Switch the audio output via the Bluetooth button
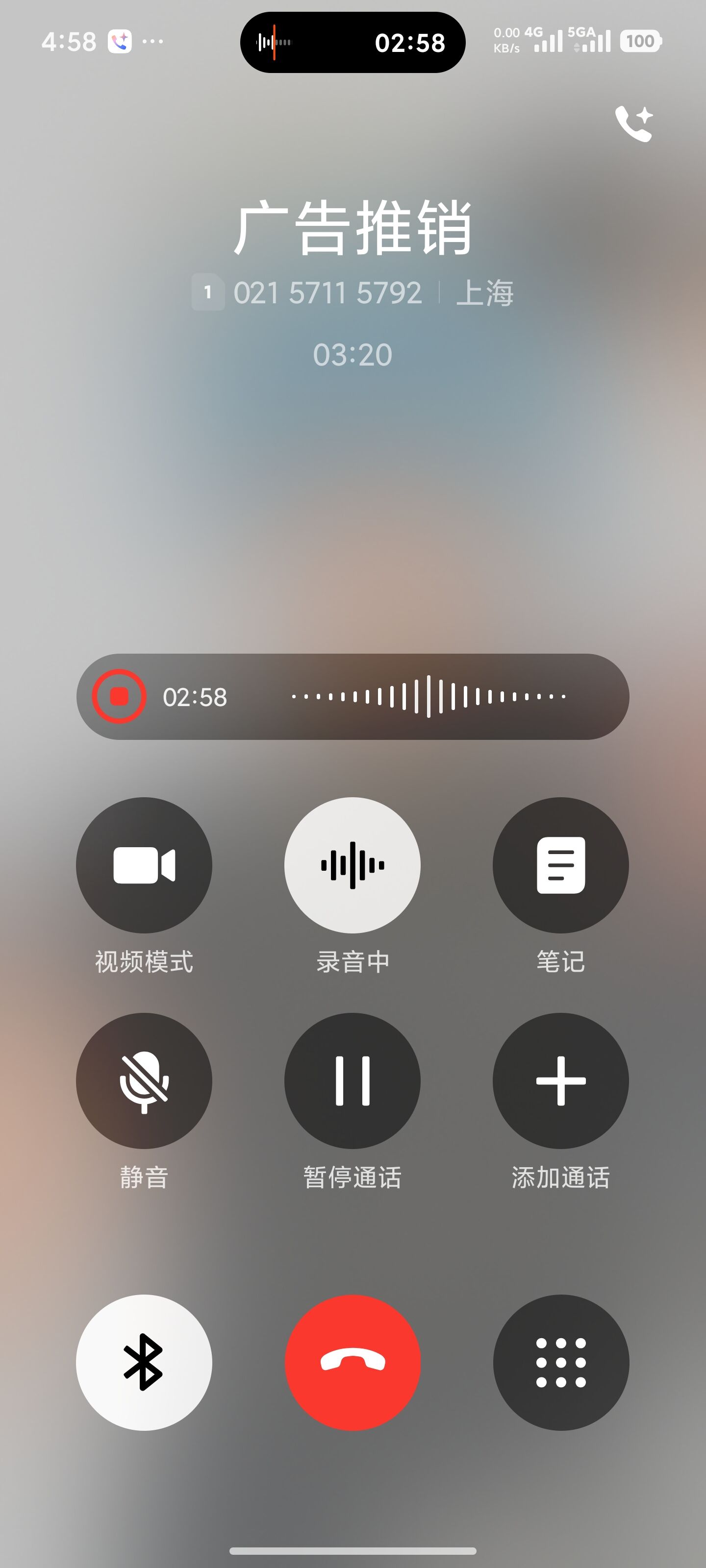The image size is (706, 1568). pos(144,1362)
